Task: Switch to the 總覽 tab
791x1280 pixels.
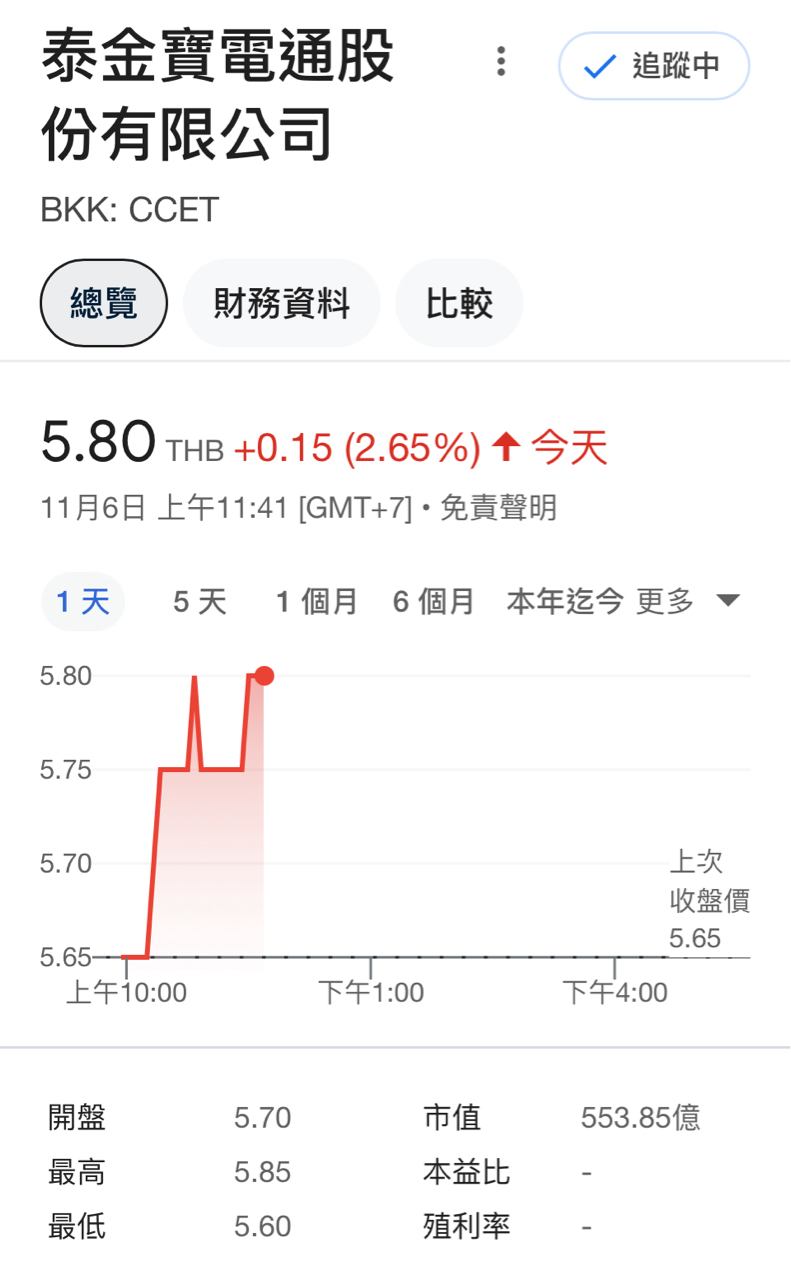Action: coord(104,303)
